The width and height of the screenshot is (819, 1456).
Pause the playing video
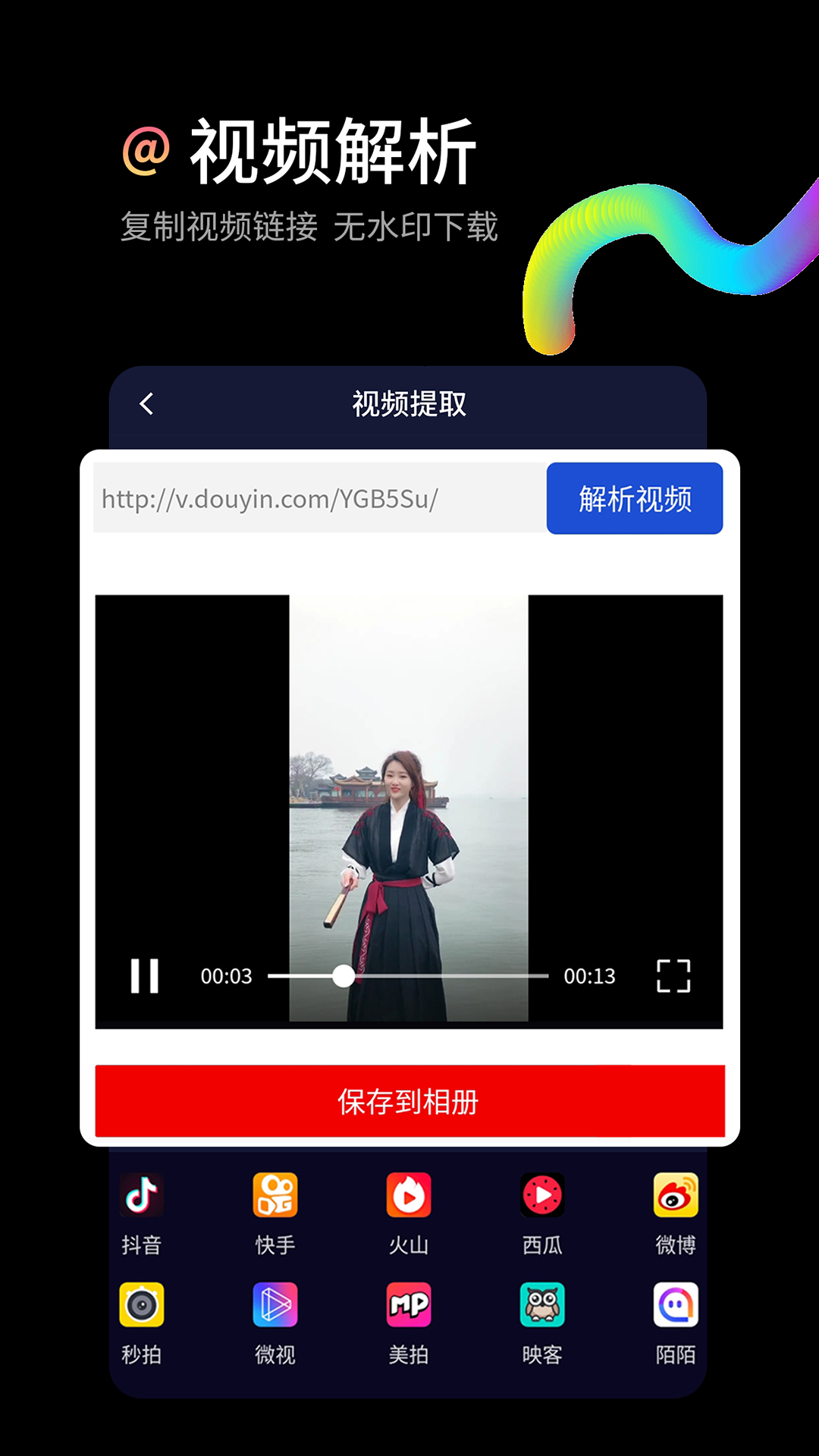(x=145, y=976)
